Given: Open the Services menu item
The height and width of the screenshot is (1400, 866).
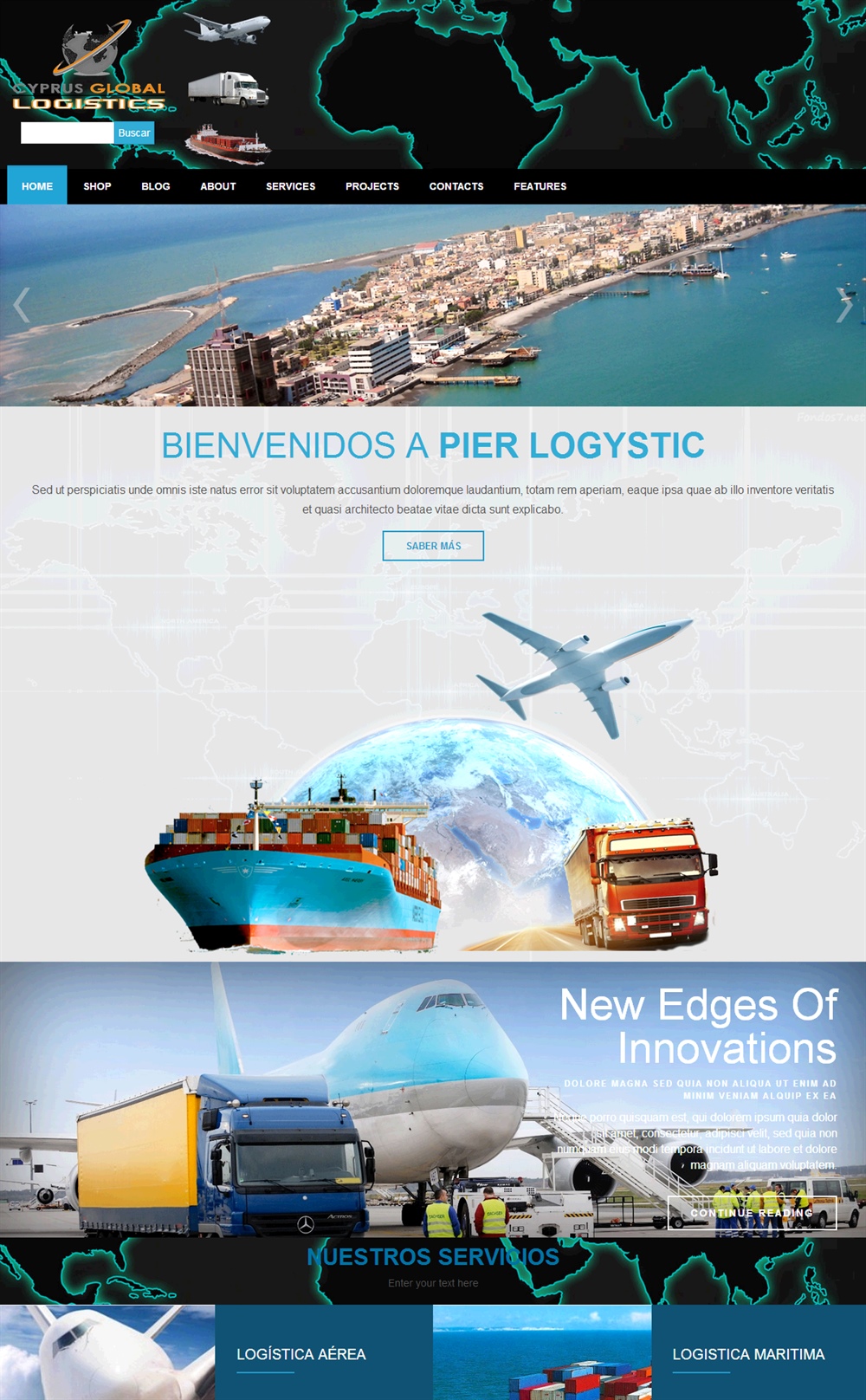Looking at the screenshot, I should [291, 185].
